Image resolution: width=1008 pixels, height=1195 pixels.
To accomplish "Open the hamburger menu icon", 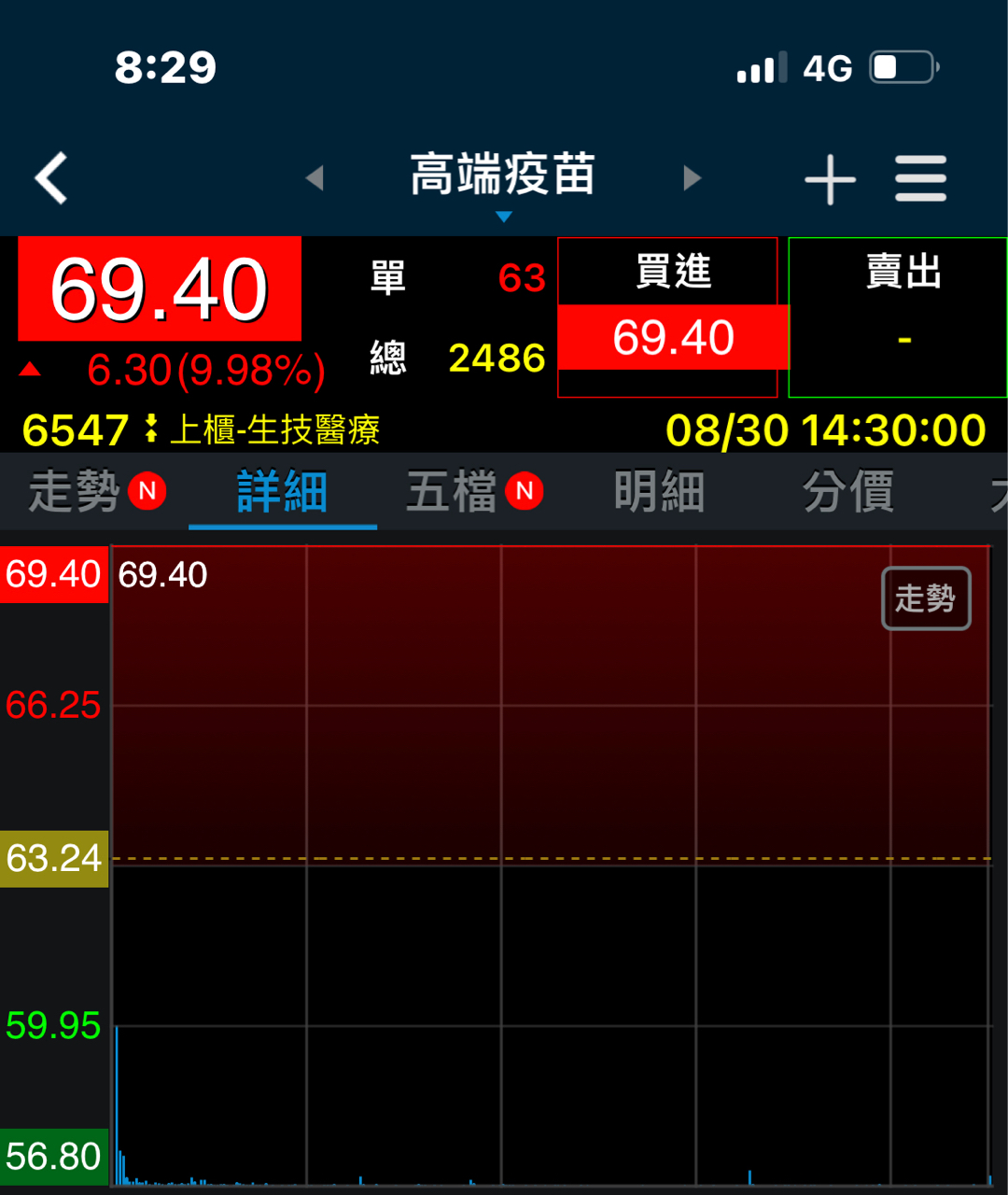I will point(920,179).
